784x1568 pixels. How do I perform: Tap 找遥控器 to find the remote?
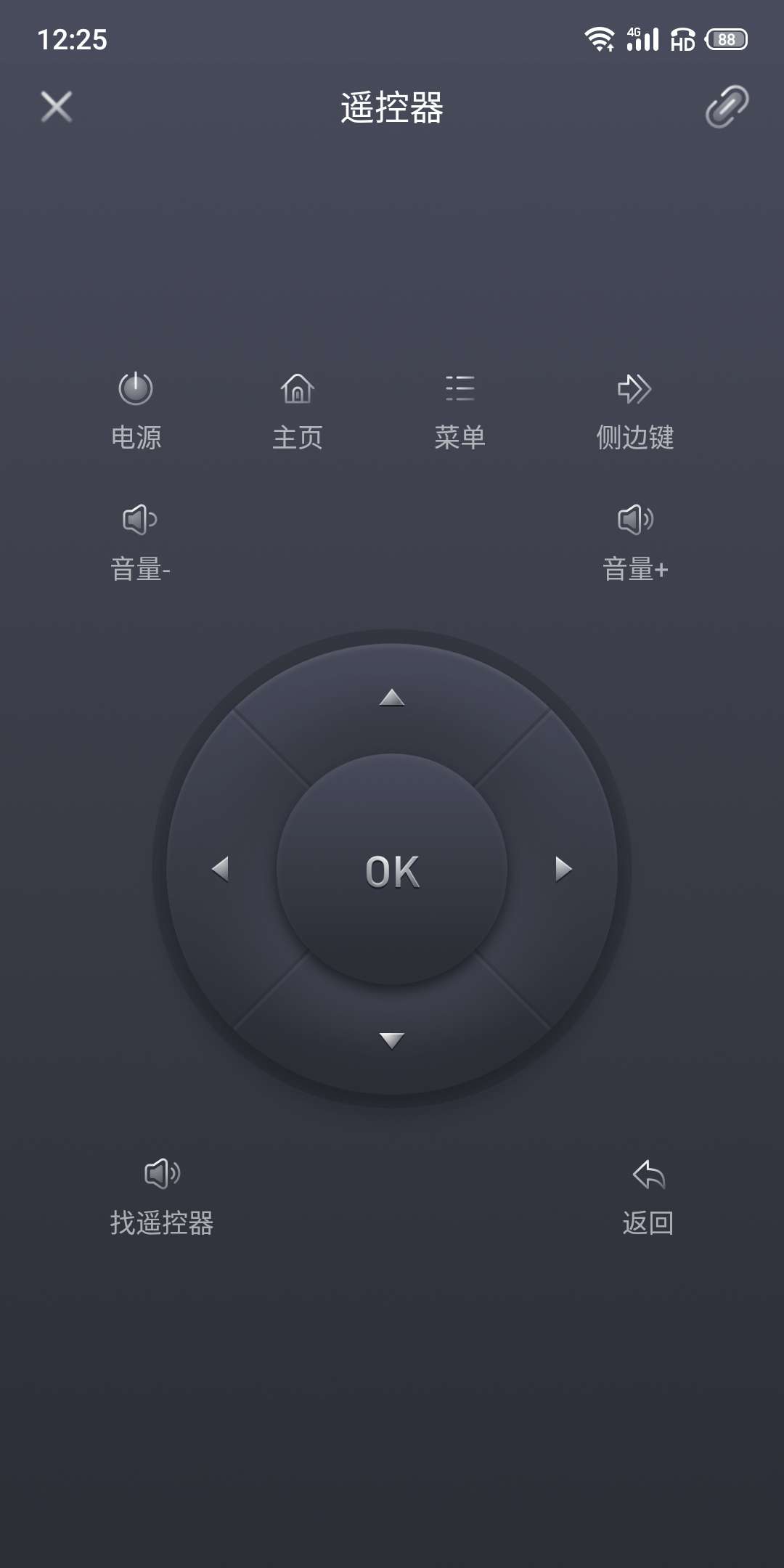[162, 1197]
